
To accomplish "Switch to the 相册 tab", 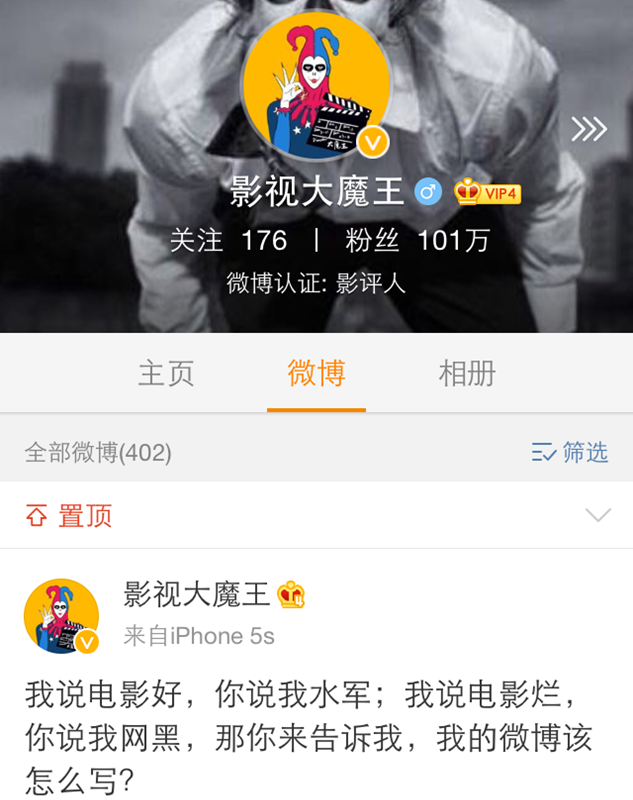I will click(467, 373).
